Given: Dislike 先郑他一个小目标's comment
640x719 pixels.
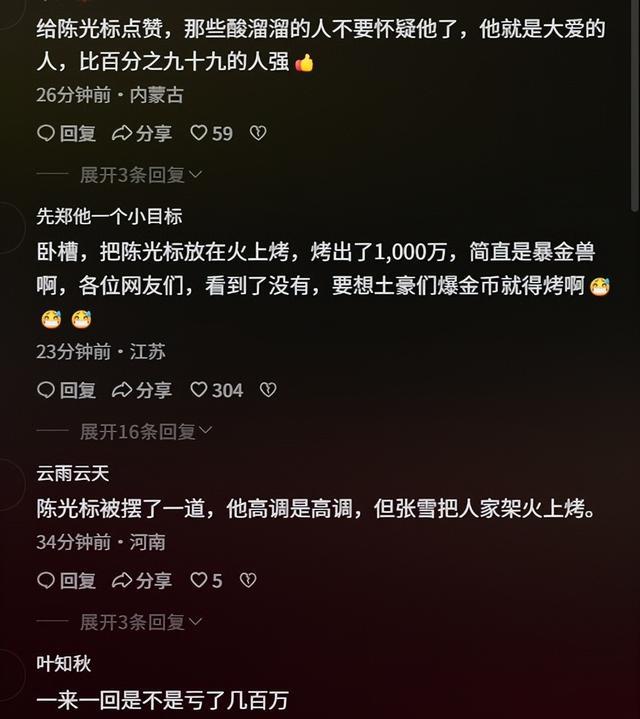Looking at the screenshot, I should pos(268,390).
